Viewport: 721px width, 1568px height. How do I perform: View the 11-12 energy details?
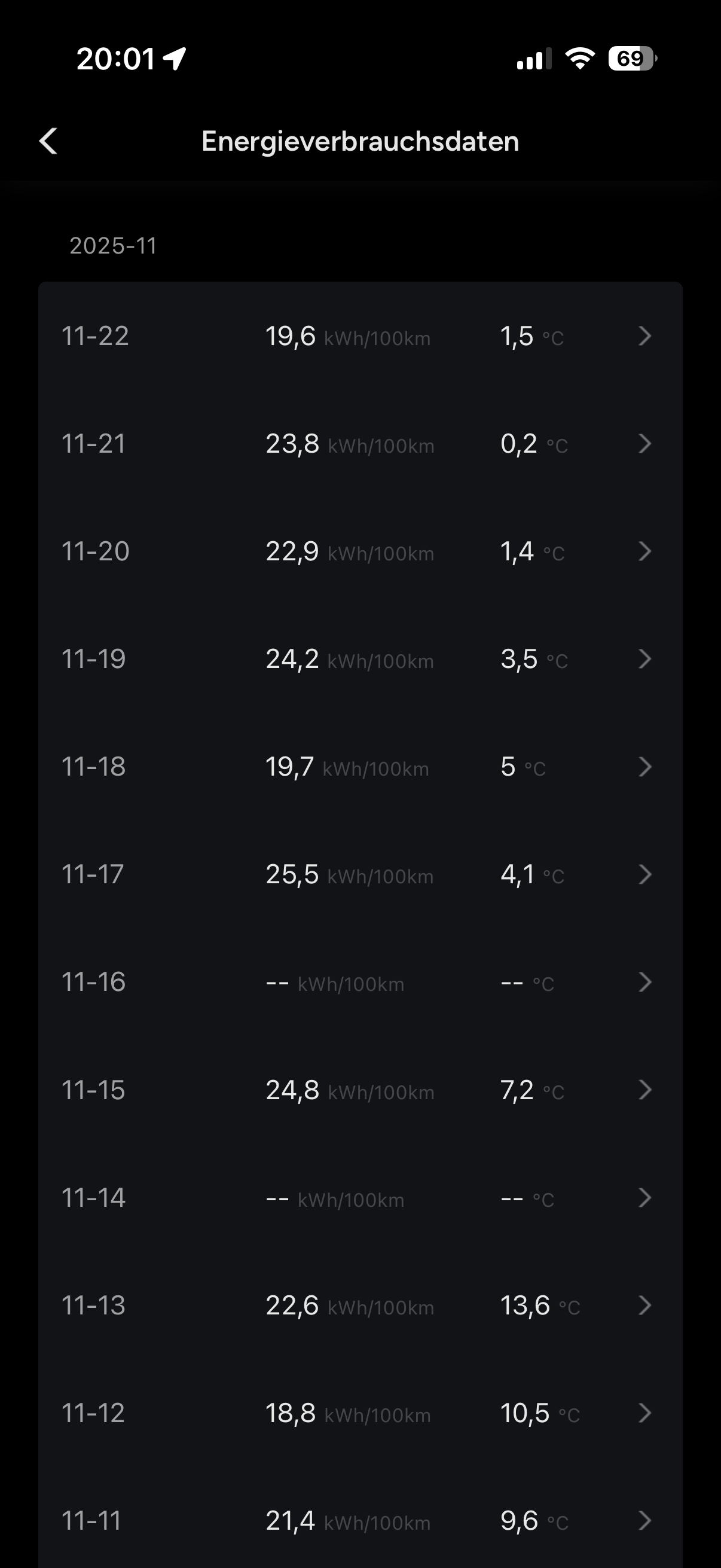pos(359,1413)
